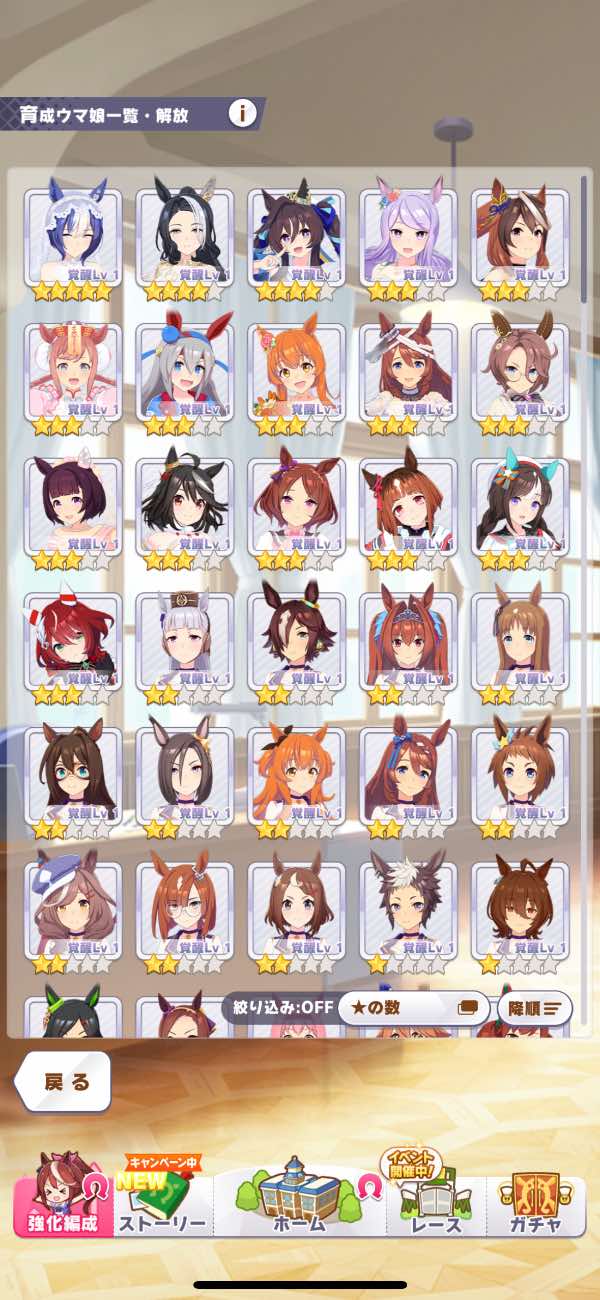The width and height of the screenshot is (600, 1300).
Task: Open the 絞り込み:OFF filter
Action: 277,1008
